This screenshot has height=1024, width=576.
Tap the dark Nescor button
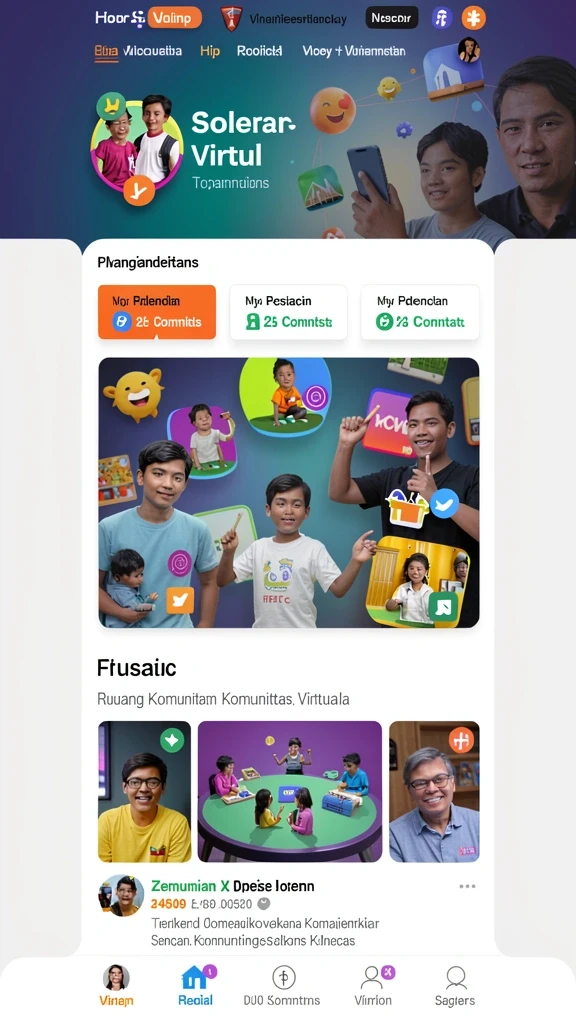click(x=391, y=18)
